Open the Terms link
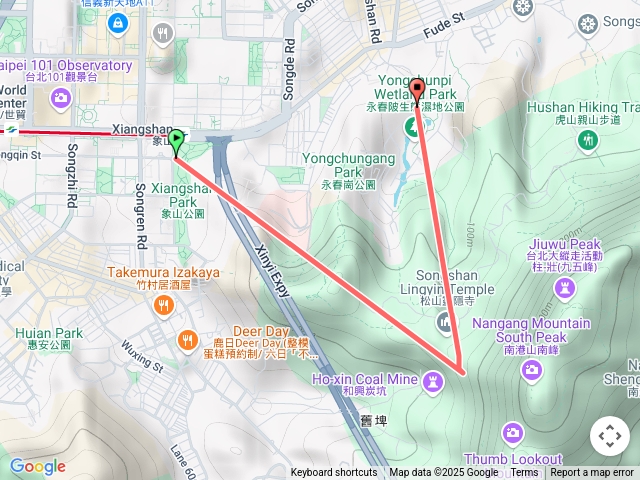The height and width of the screenshot is (480, 640). (524, 473)
